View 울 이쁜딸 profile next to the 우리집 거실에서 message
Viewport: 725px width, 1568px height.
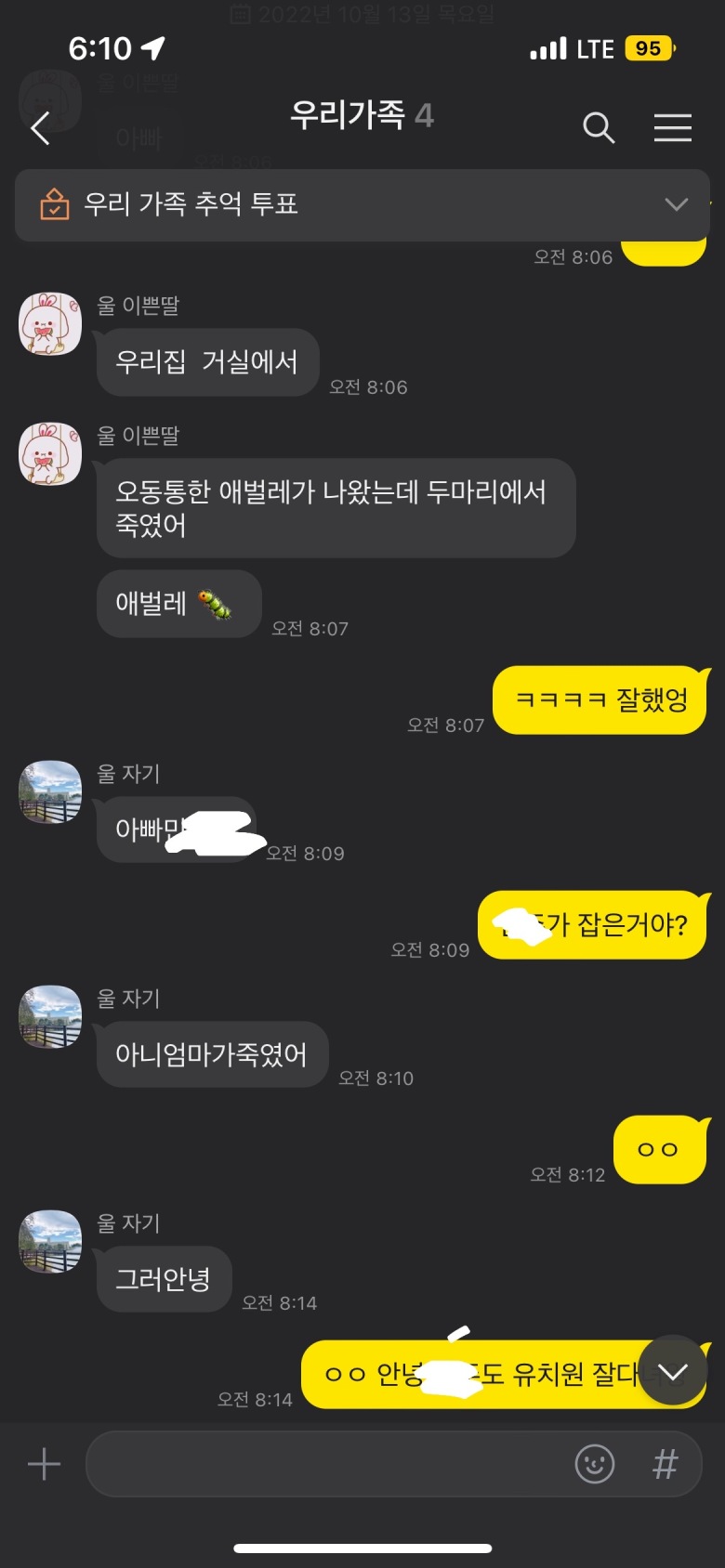(50, 323)
